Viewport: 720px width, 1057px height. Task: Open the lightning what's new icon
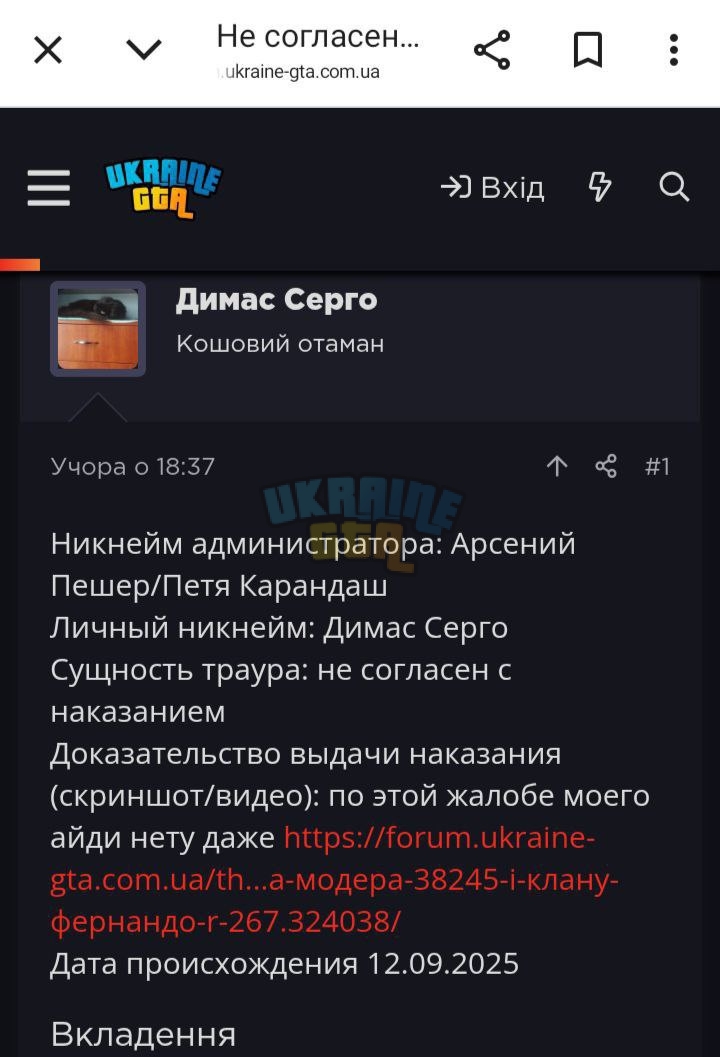(600, 187)
